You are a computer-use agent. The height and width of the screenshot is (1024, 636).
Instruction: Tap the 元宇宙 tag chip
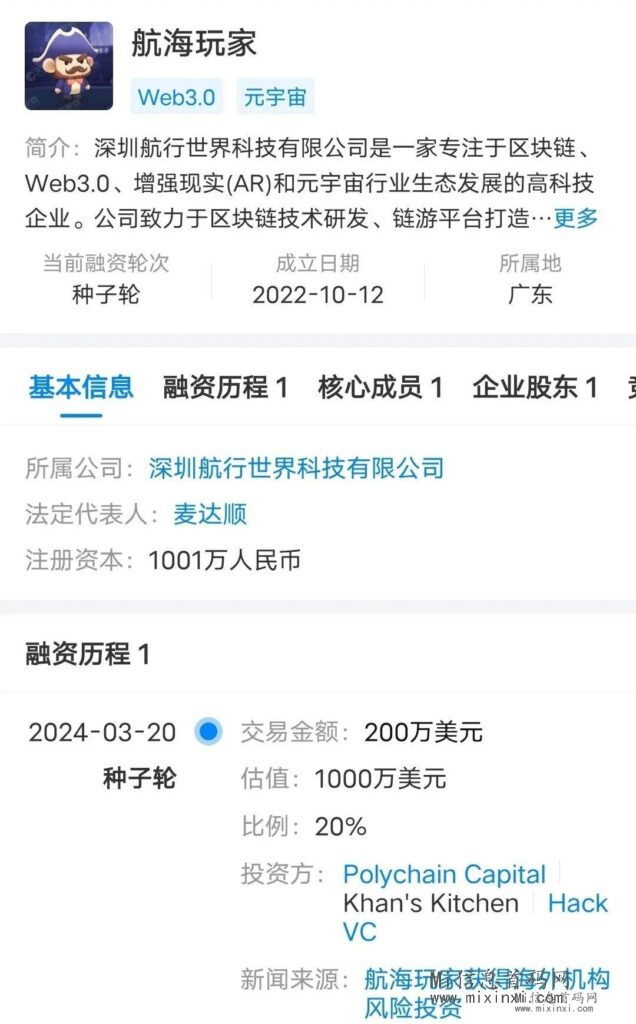[275, 97]
